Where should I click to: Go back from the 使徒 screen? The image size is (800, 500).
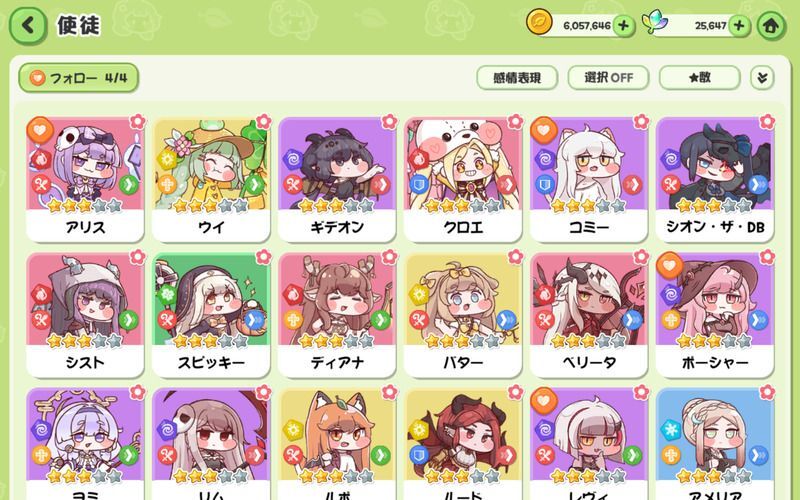(x=28, y=25)
